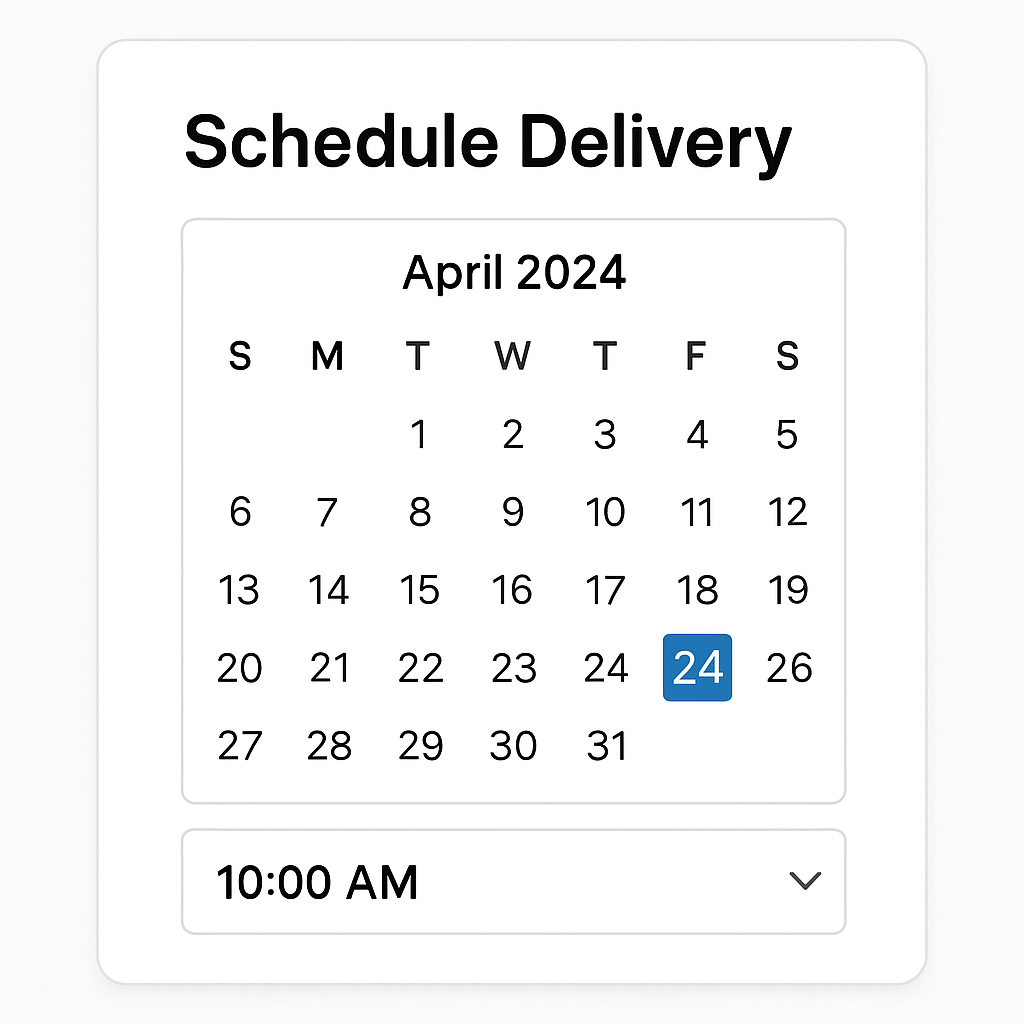
Task: Choose the 27th as delivery date
Action: (x=240, y=746)
